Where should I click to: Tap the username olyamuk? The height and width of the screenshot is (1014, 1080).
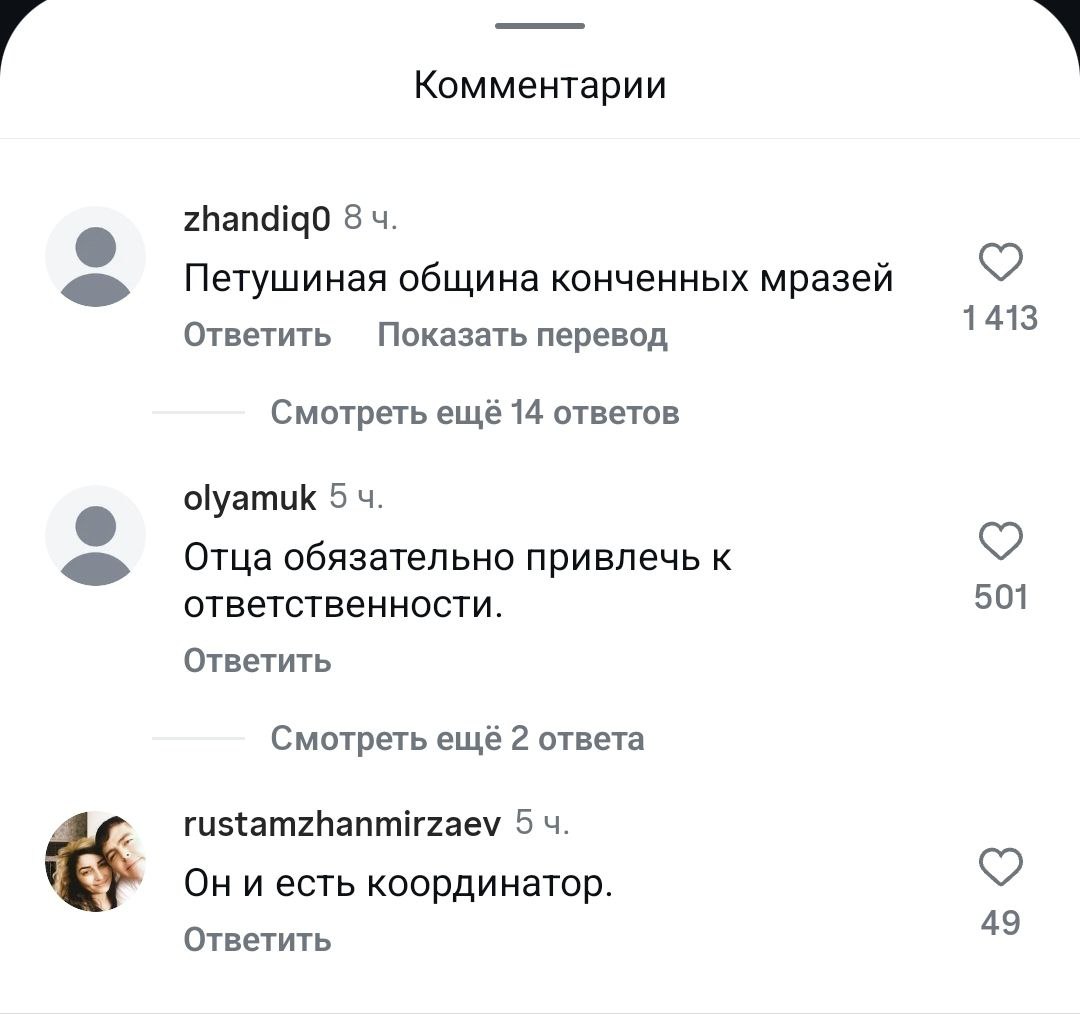point(250,497)
